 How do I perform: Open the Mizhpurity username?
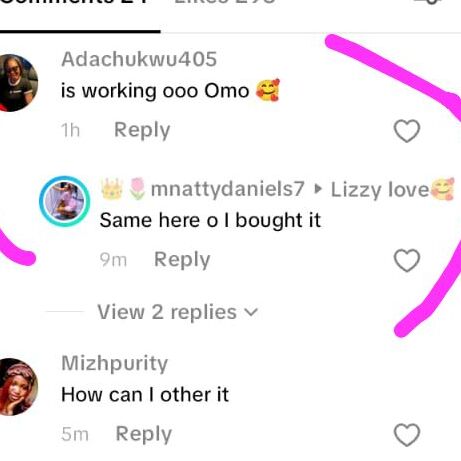coord(115,363)
